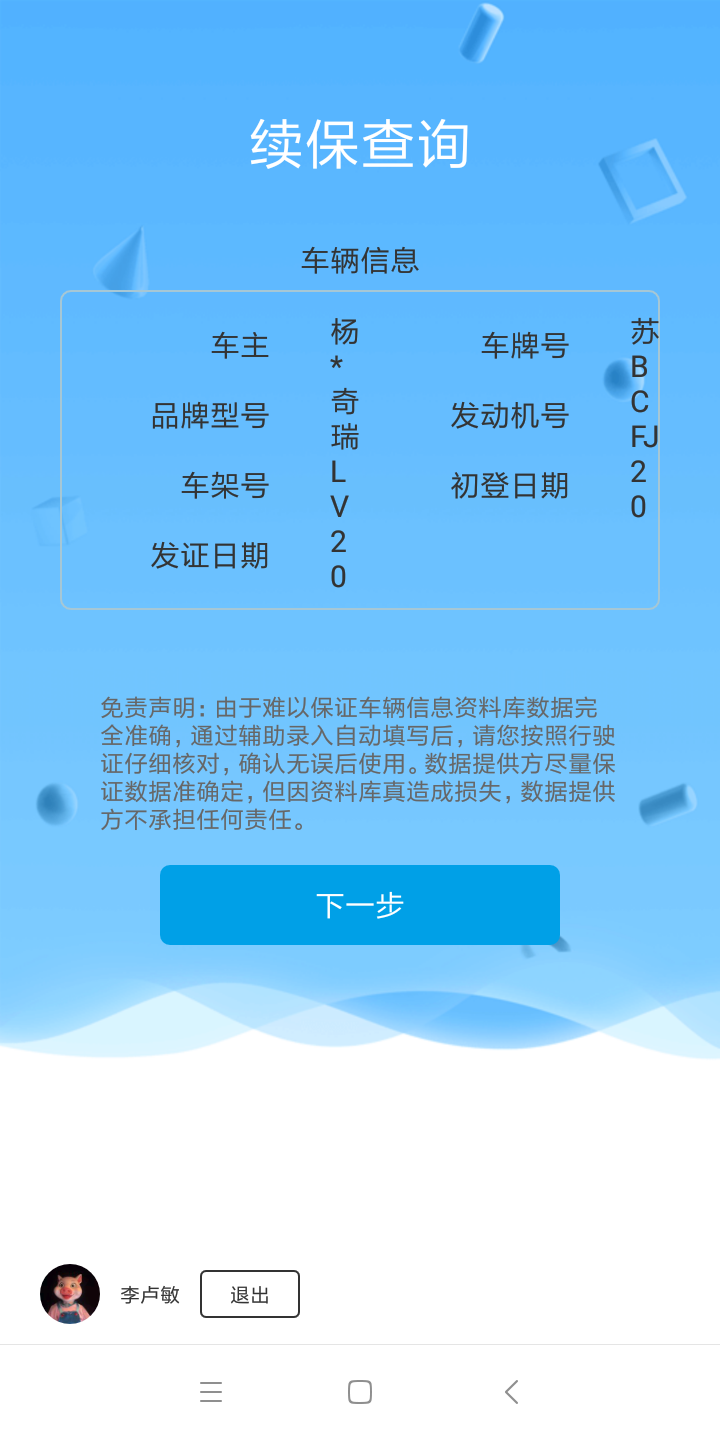This screenshot has height=1440, width=720.
Task: Open 李卢敏's profile avatar
Action: 70,1294
